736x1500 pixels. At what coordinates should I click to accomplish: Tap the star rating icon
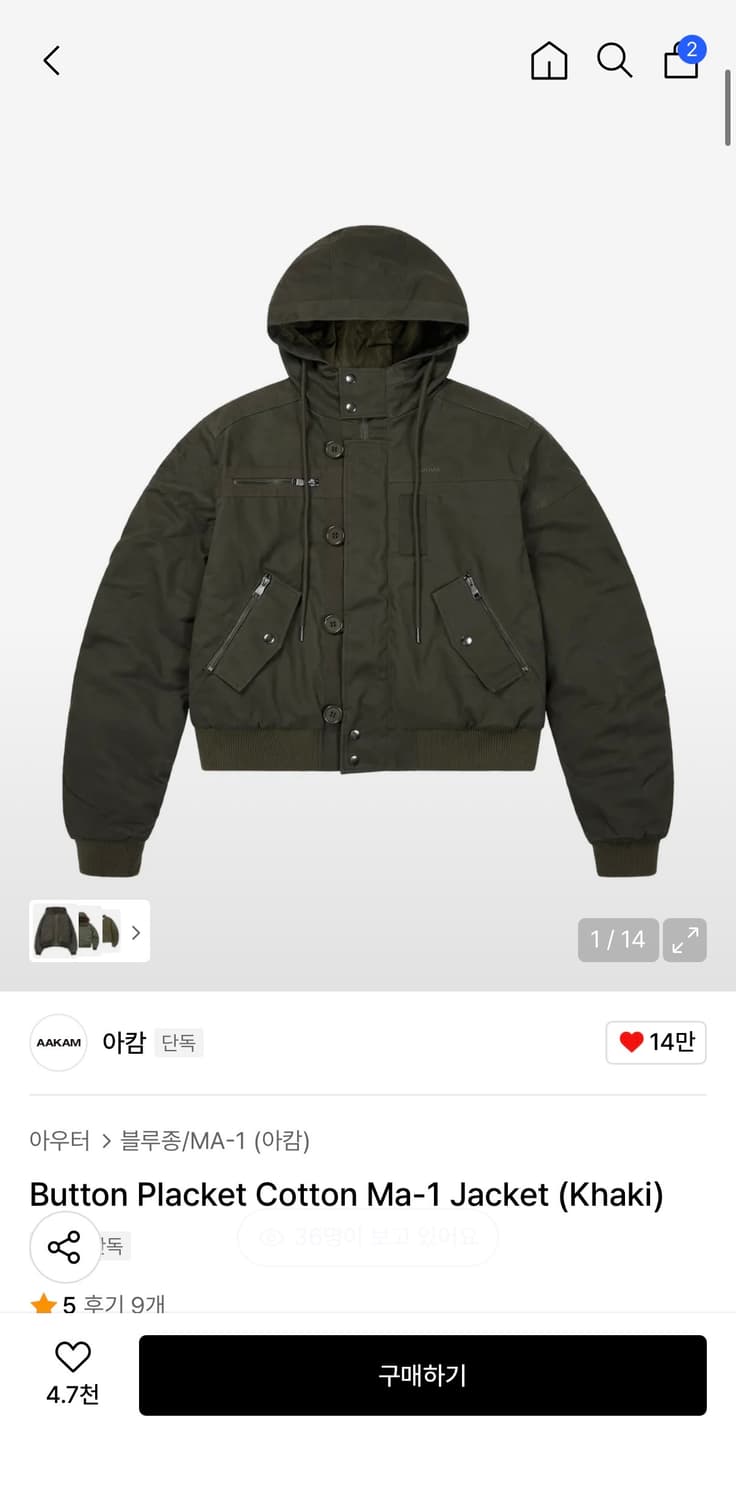43,1302
